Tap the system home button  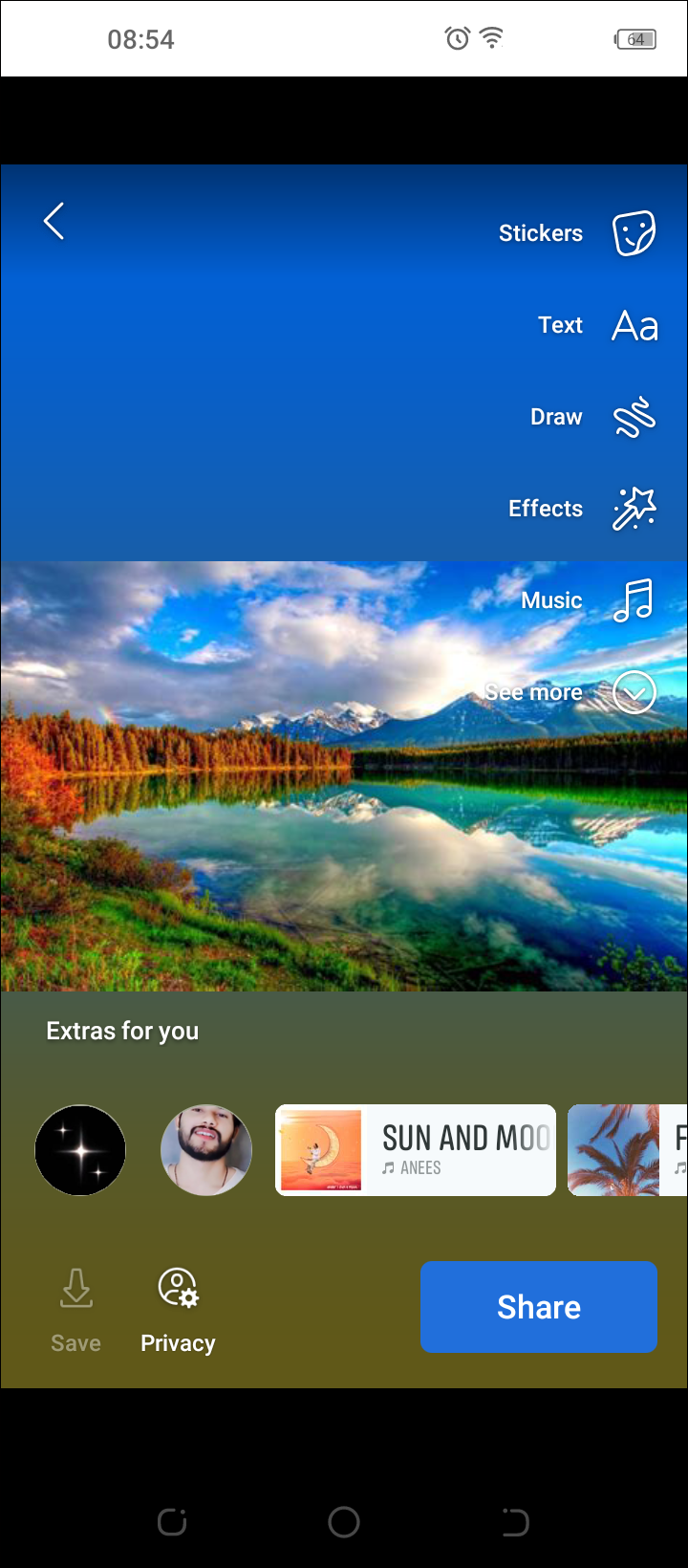[344, 1521]
